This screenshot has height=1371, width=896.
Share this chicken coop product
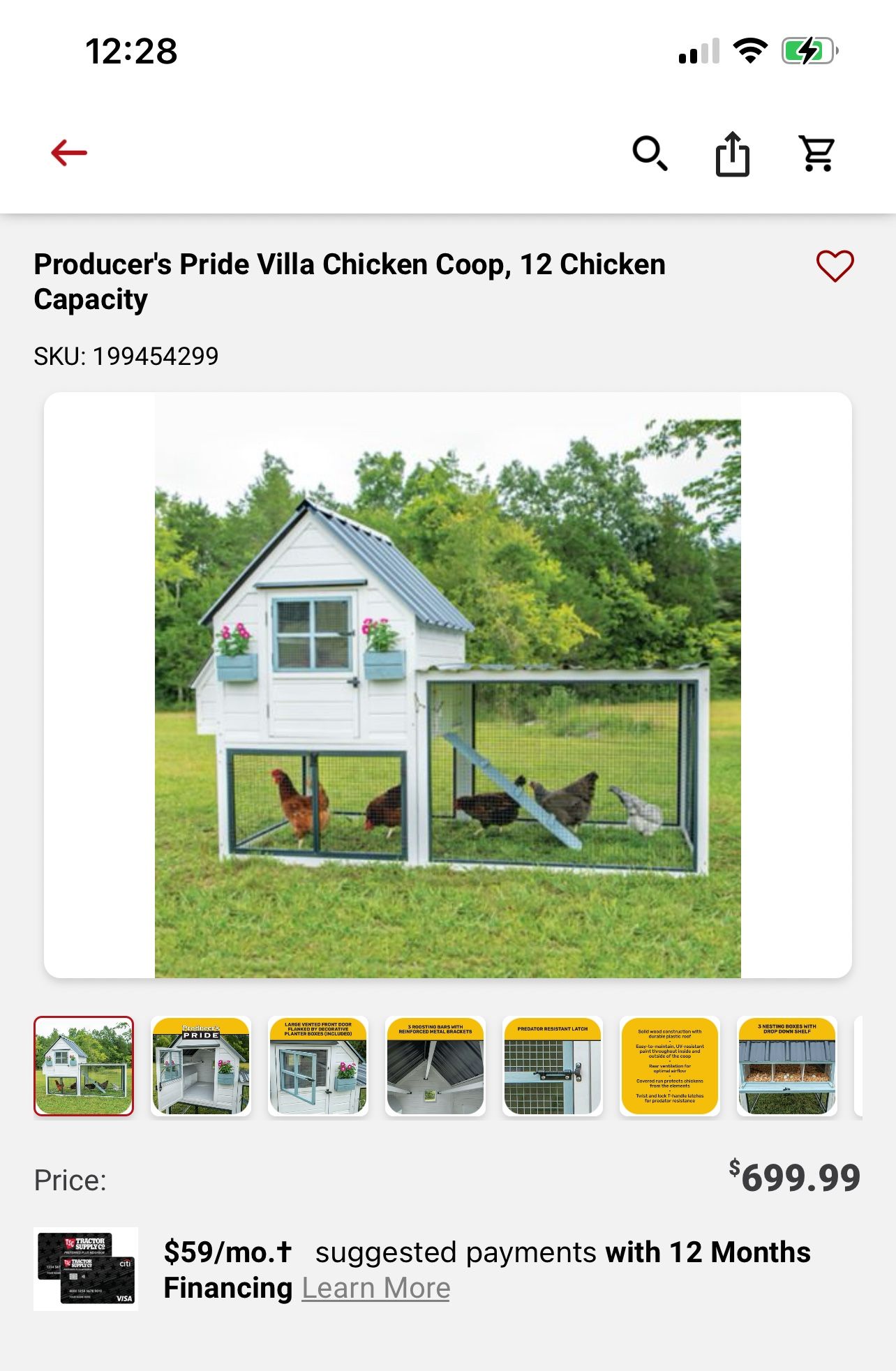[x=732, y=153]
